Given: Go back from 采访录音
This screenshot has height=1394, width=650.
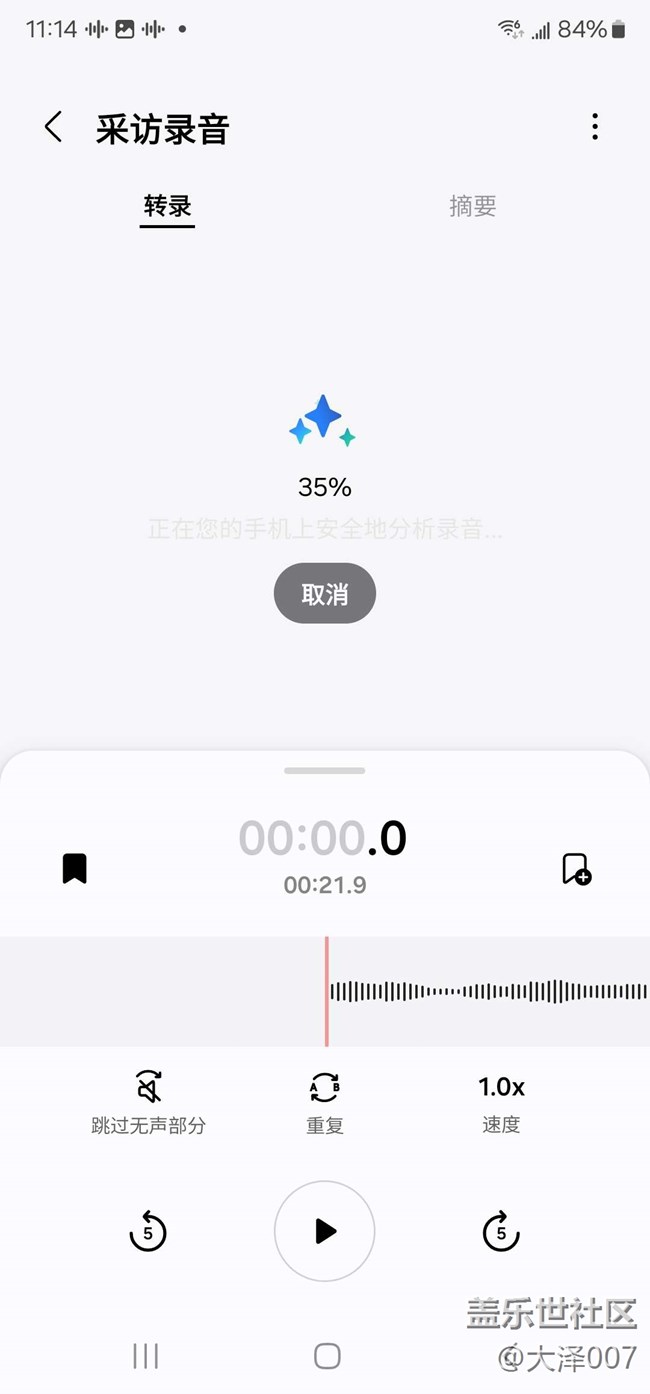Looking at the screenshot, I should tap(54, 128).
